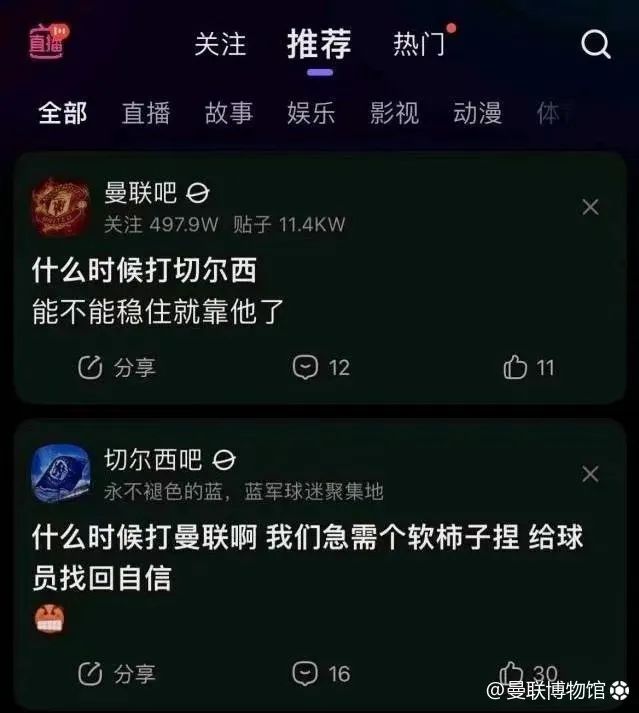
Task: Open comments on 切尔西吧 post
Action: [x=320, y=674]
